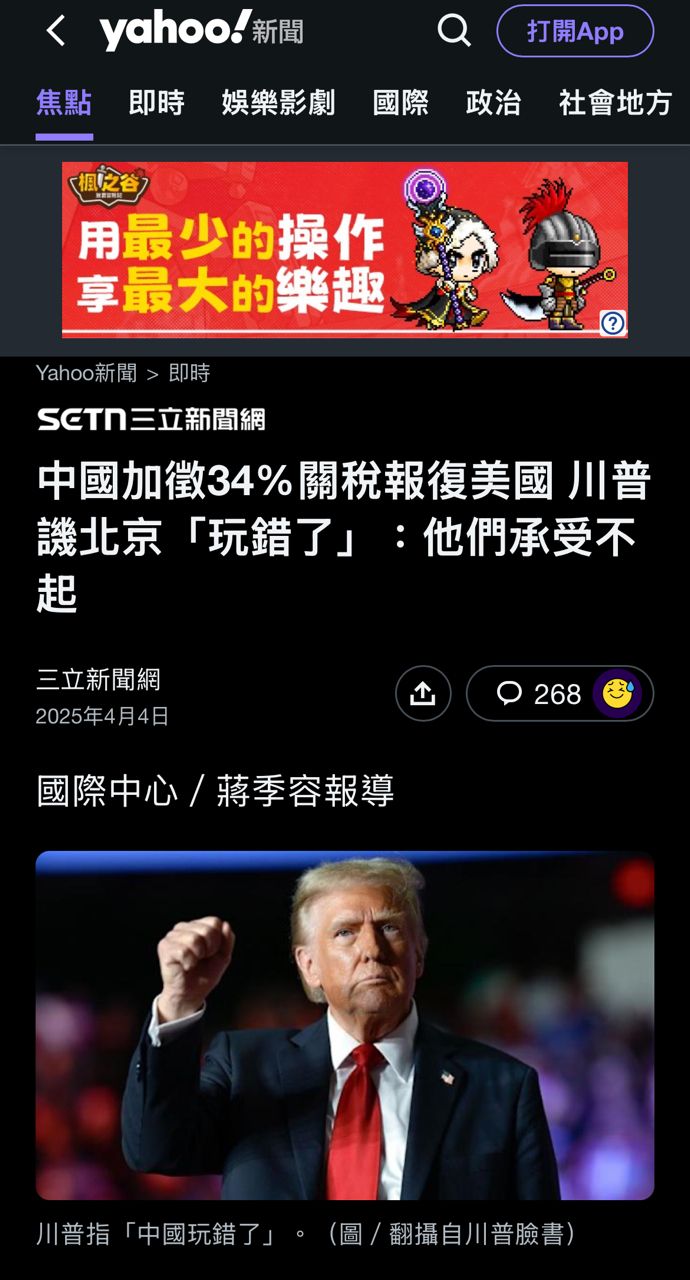Select the 焦點 tab
The width and height of the screenshot is (690, 1280).
[x=64, y=103]
